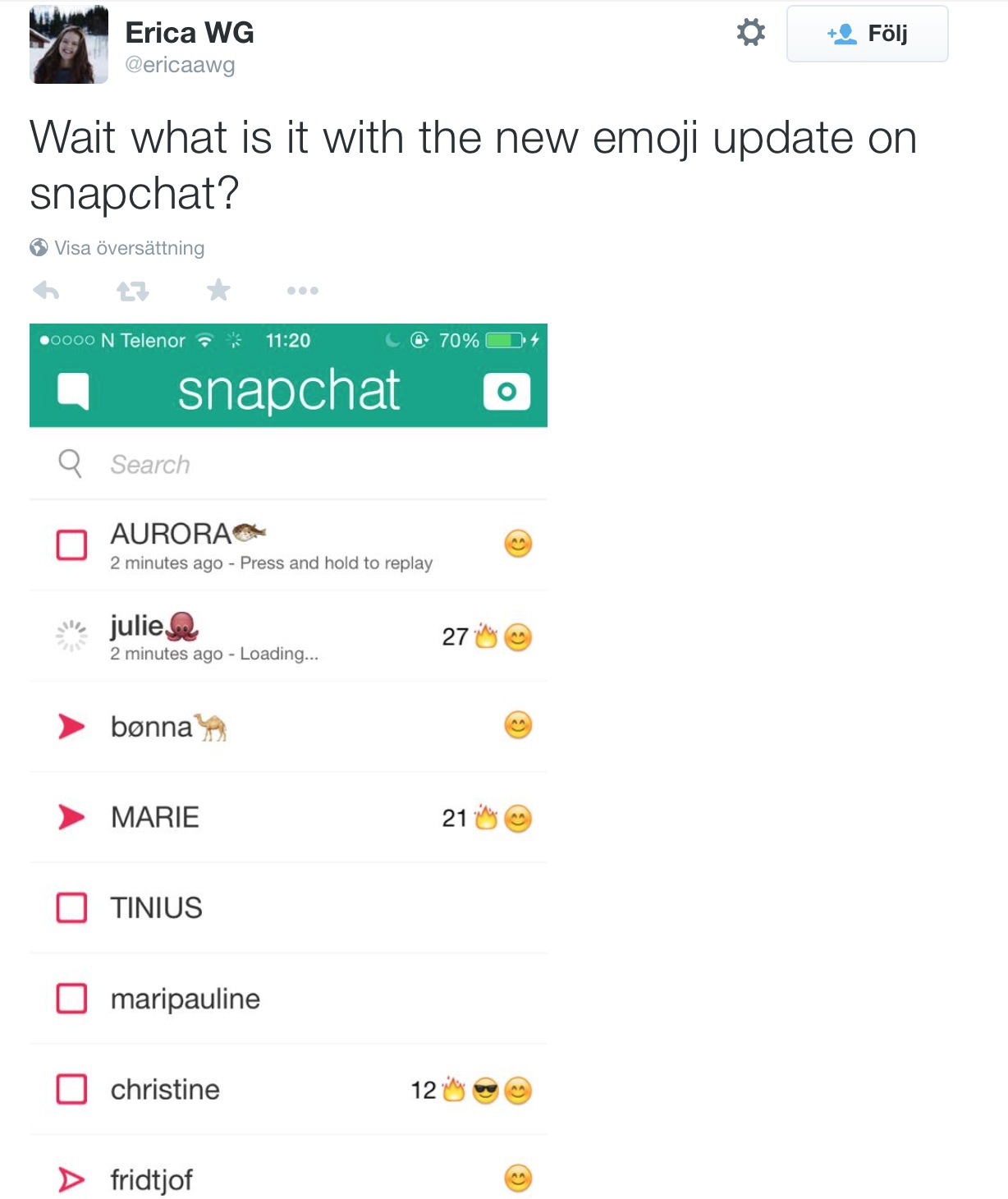Show translation via Visa översättning
This screenshot has width=1008, height=1199.
pyautogui.click(x=129, y=248)
